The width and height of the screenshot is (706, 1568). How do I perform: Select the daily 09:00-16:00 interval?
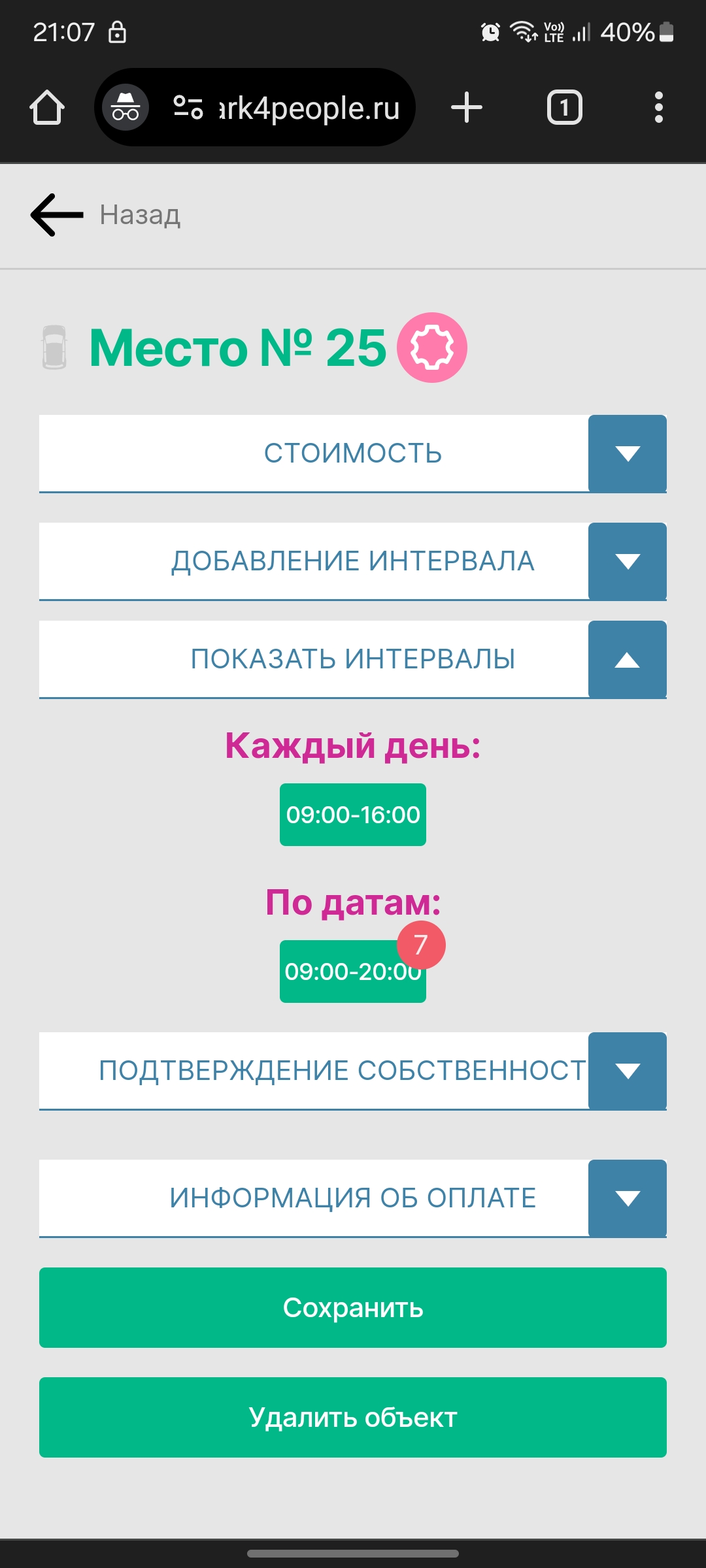click(x=353, y=815)
